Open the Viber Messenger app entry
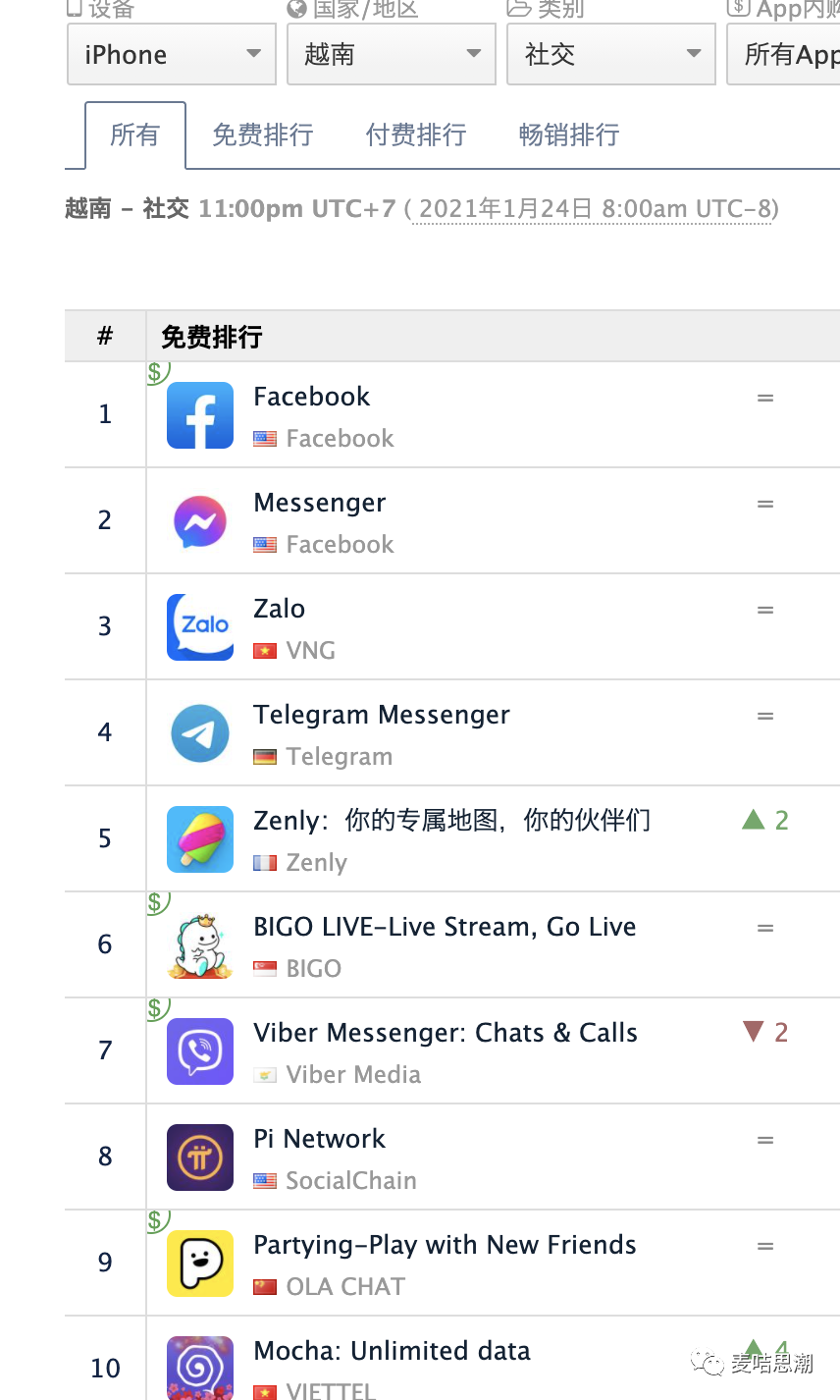Viewport: 840px width, 1400px height. (445, 1033)
